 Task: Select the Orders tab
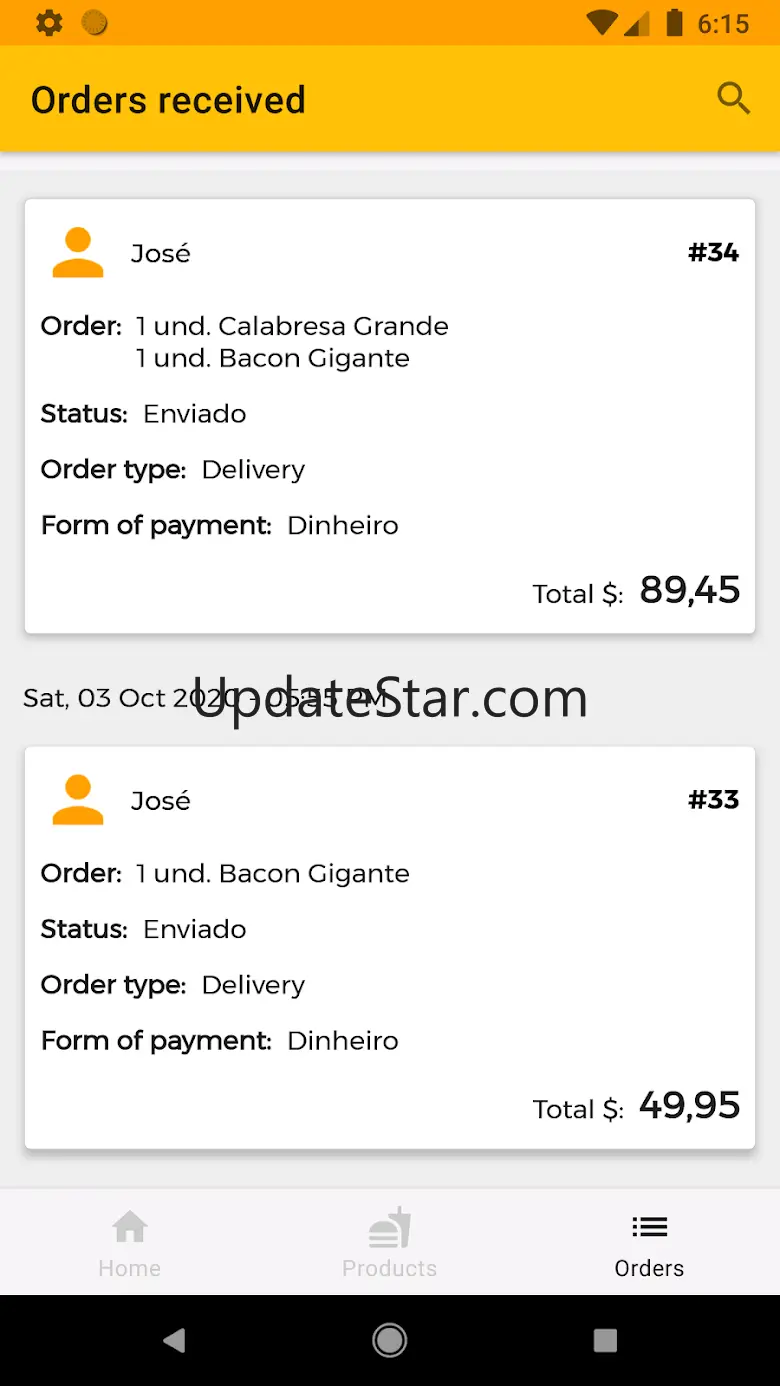(x=649, y=1243)
